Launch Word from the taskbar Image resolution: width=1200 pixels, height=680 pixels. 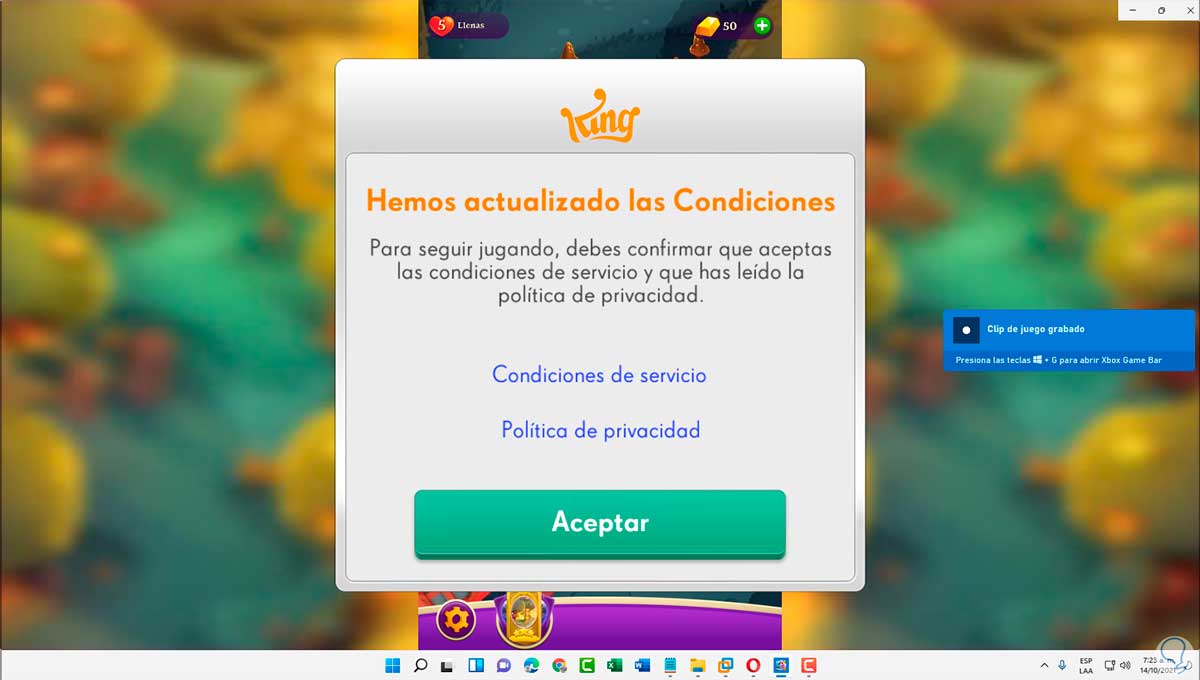[642, 665]
